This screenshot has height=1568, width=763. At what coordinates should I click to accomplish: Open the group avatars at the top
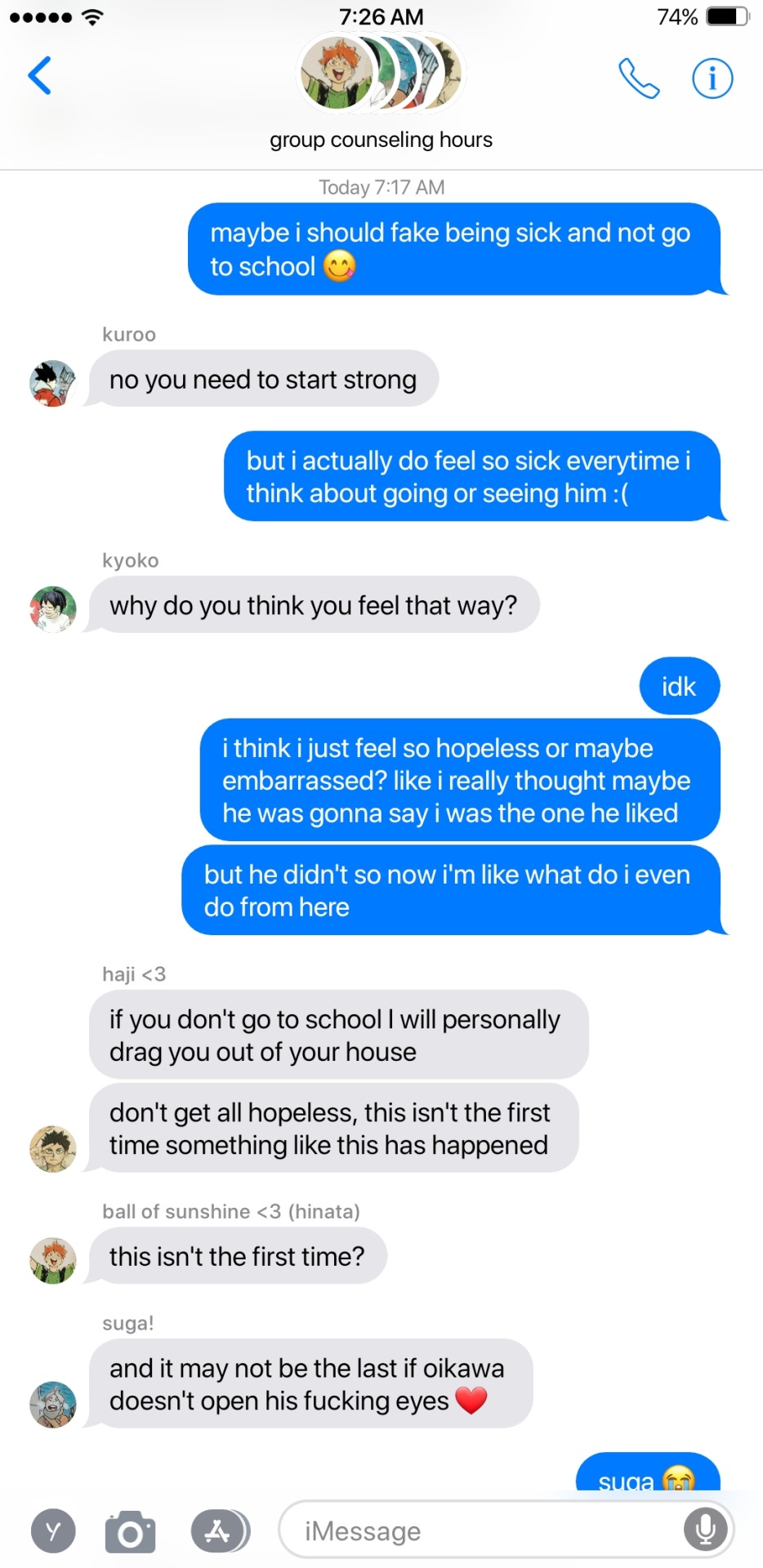[381, 75]
